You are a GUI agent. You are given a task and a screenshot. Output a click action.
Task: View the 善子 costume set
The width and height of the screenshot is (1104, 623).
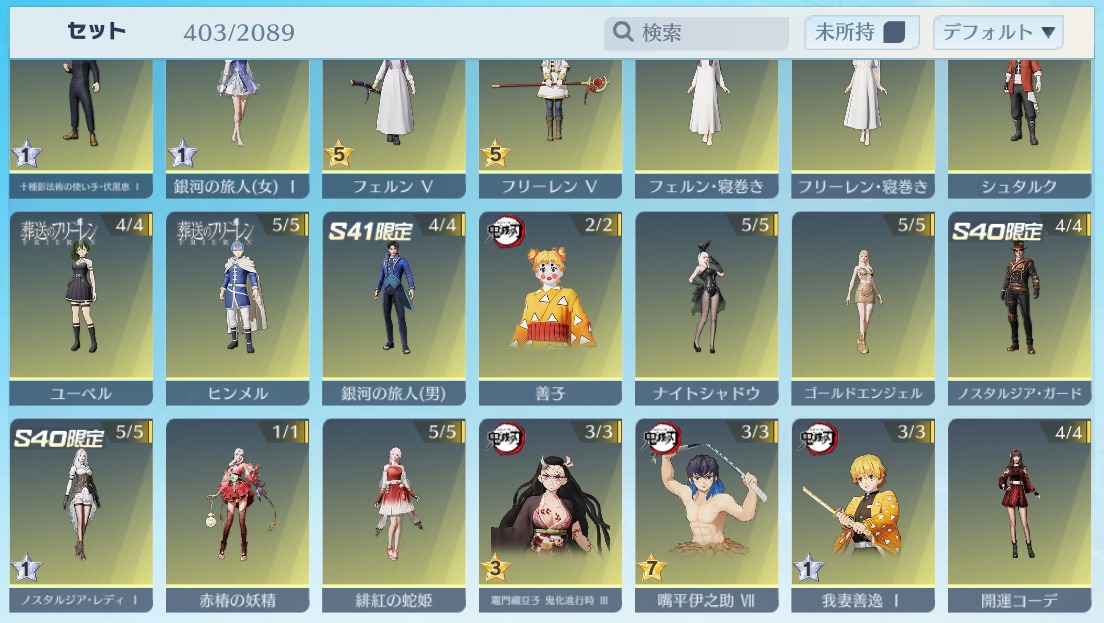coord(550,300)
